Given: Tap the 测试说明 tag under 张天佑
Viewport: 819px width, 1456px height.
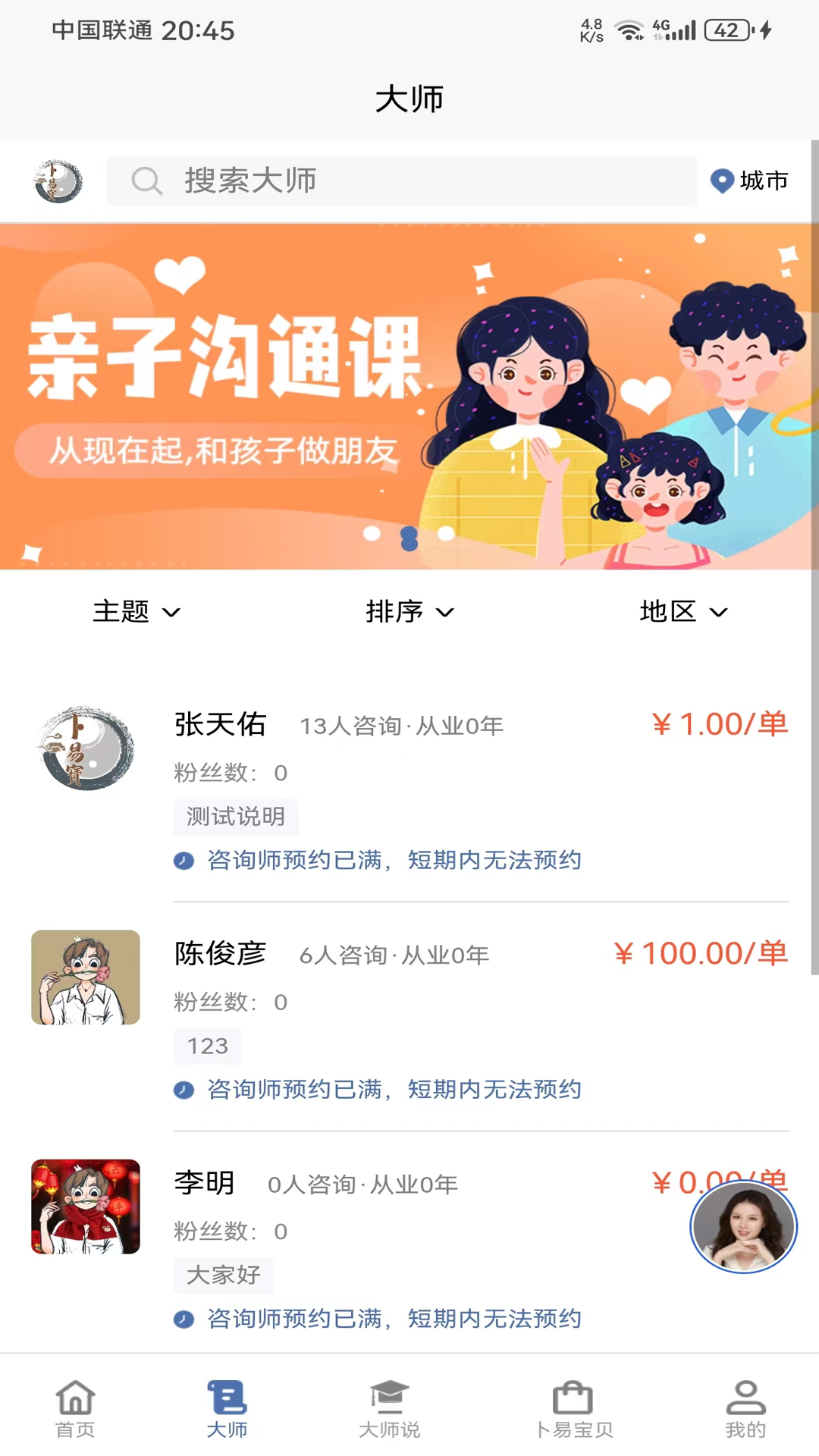Looking at the screenshot, I should 236,817.
